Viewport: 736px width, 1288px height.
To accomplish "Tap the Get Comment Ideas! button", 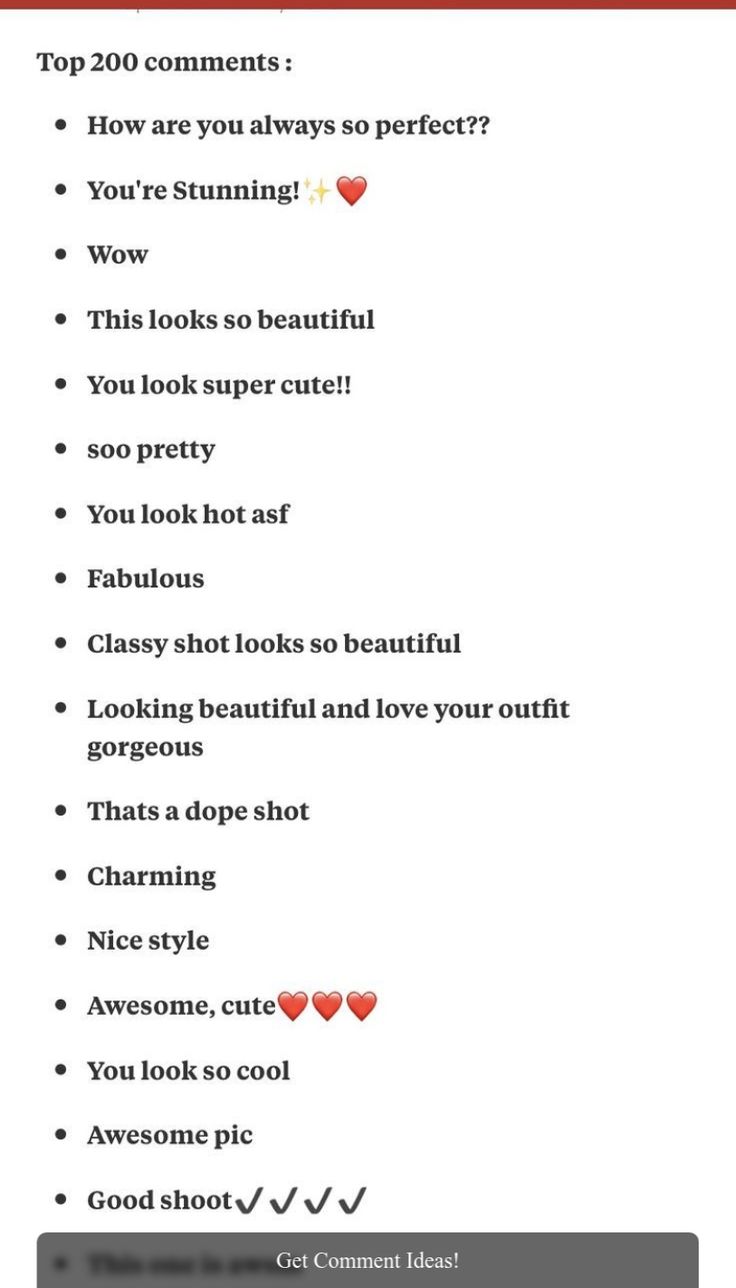I will coord(367,1260).
